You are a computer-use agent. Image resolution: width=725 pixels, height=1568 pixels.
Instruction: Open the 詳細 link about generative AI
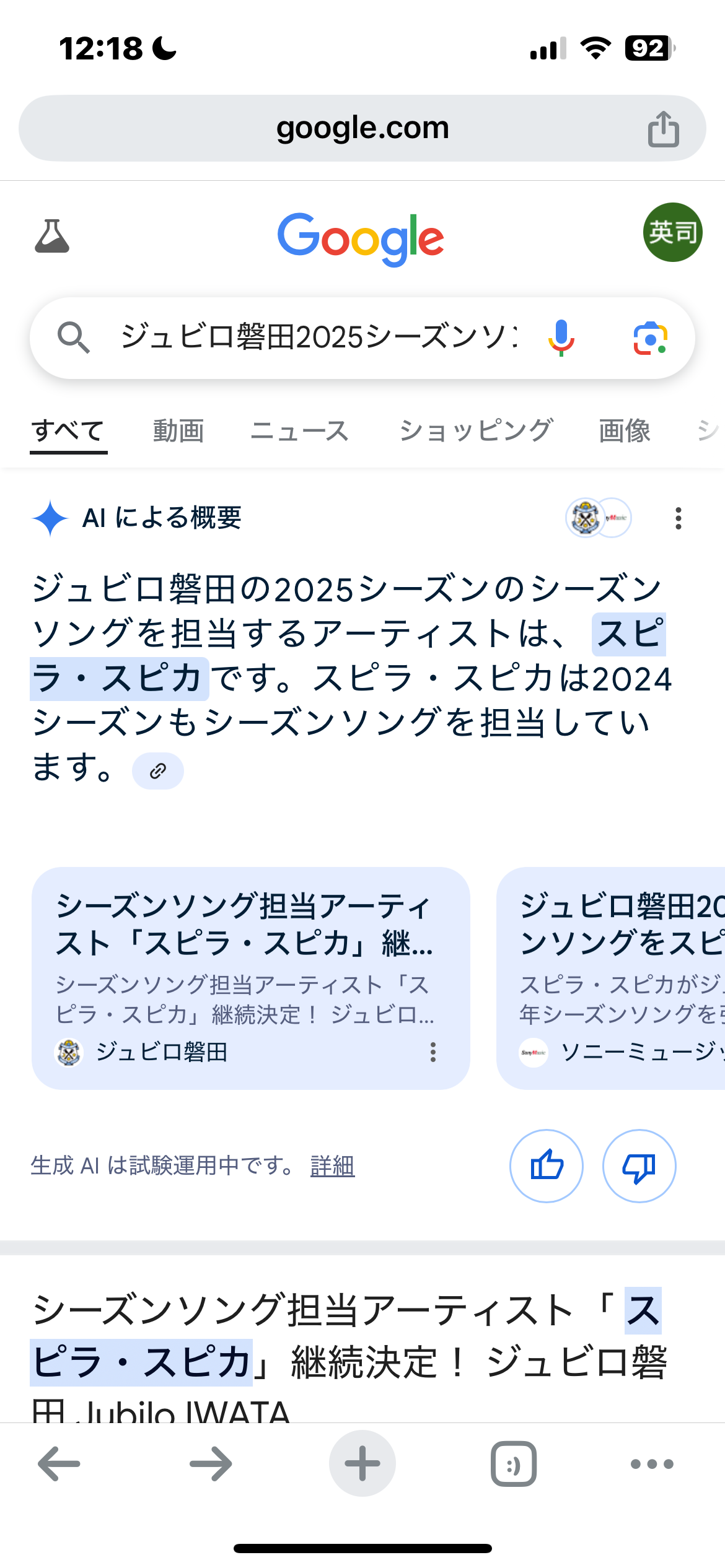click(x=332, y=1166)
